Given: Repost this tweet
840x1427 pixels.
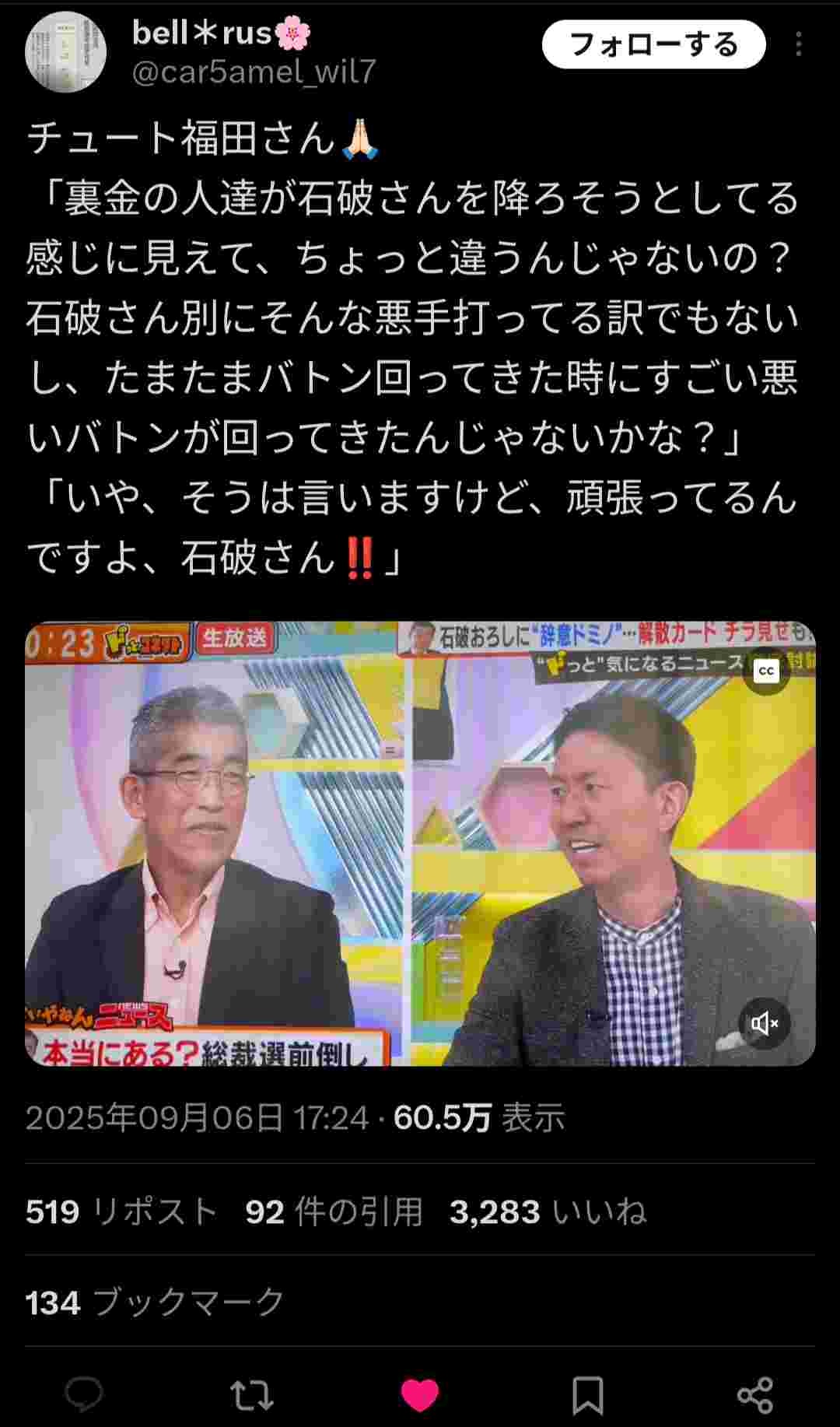Looking at the screenshot, I should tap(252, 1394).
